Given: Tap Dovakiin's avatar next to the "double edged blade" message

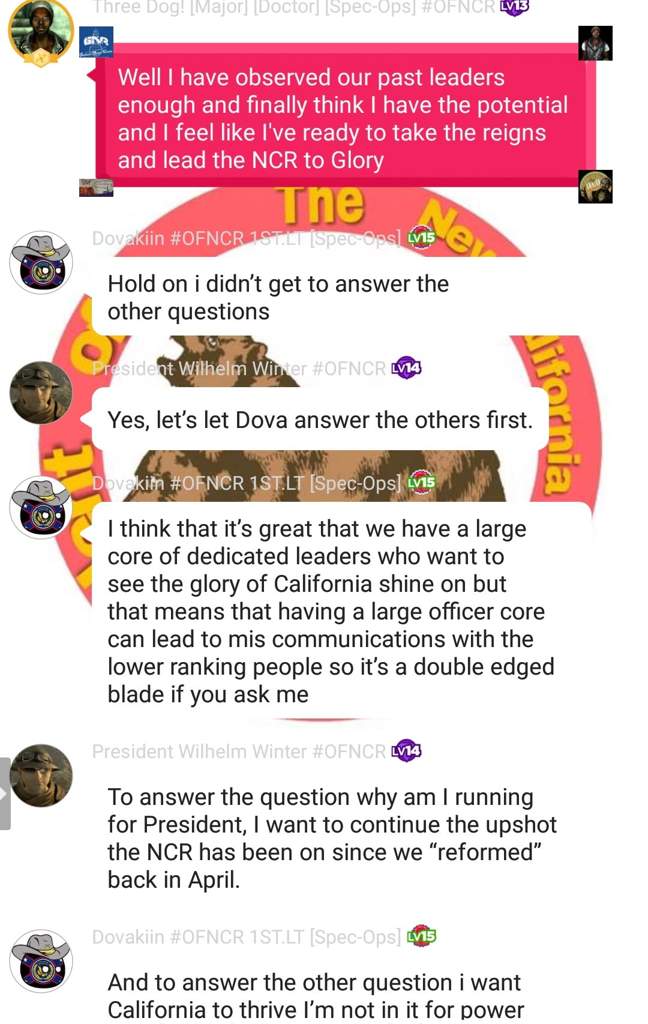Looking at the screenshot, I should [40, 507].
